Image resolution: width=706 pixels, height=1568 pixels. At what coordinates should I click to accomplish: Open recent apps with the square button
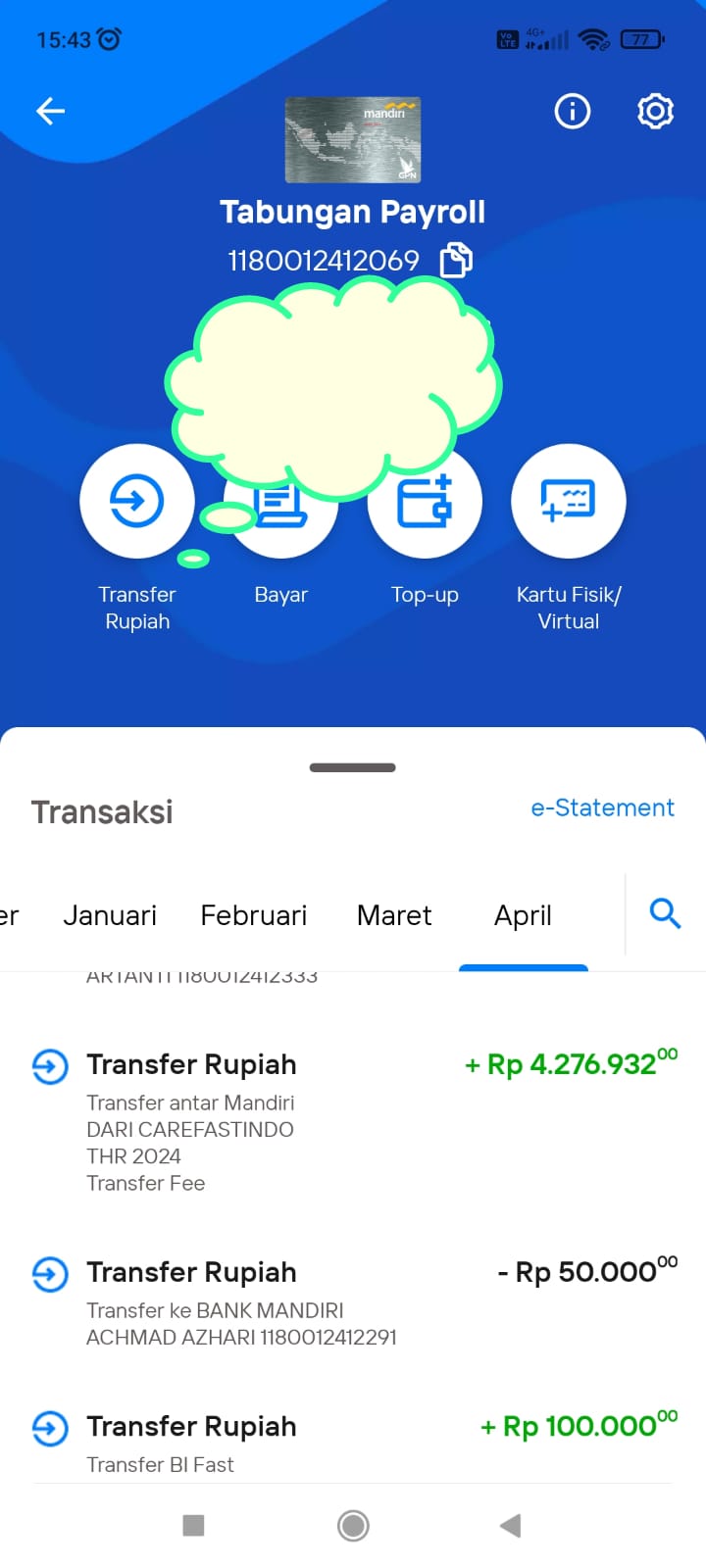[194, 1525]
